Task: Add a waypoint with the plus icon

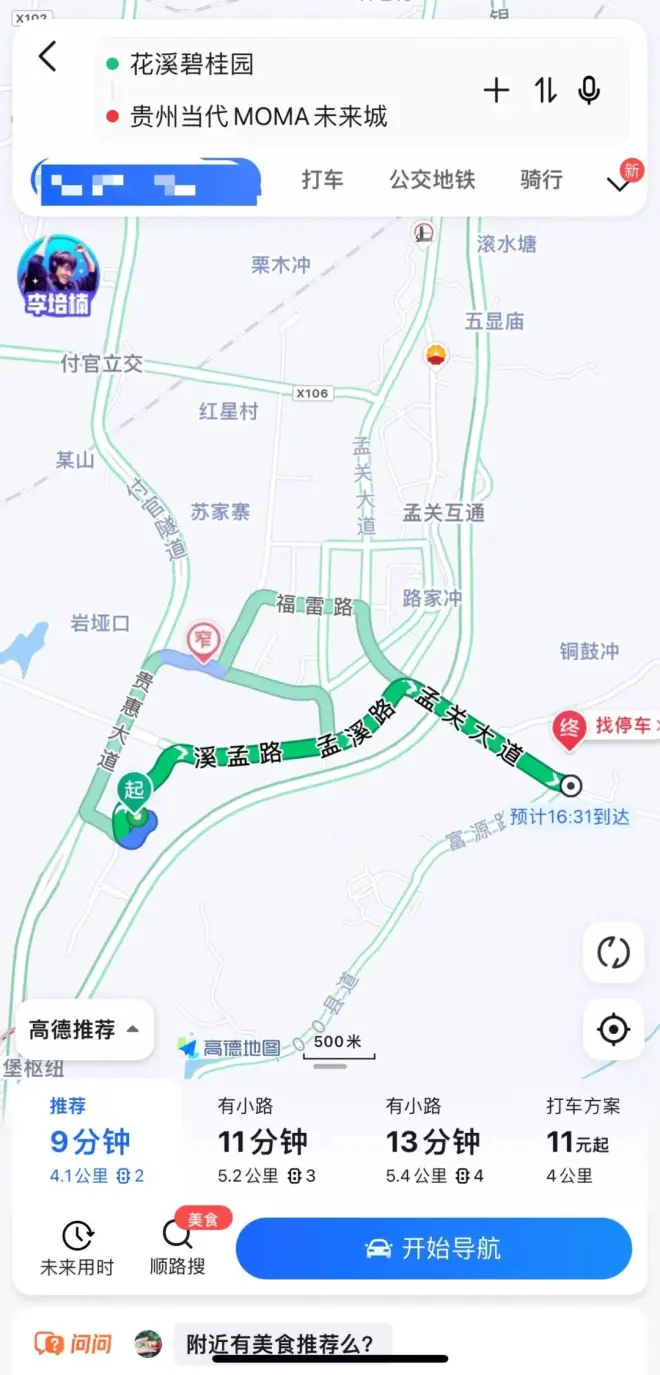Action: (x=496, y=91)
